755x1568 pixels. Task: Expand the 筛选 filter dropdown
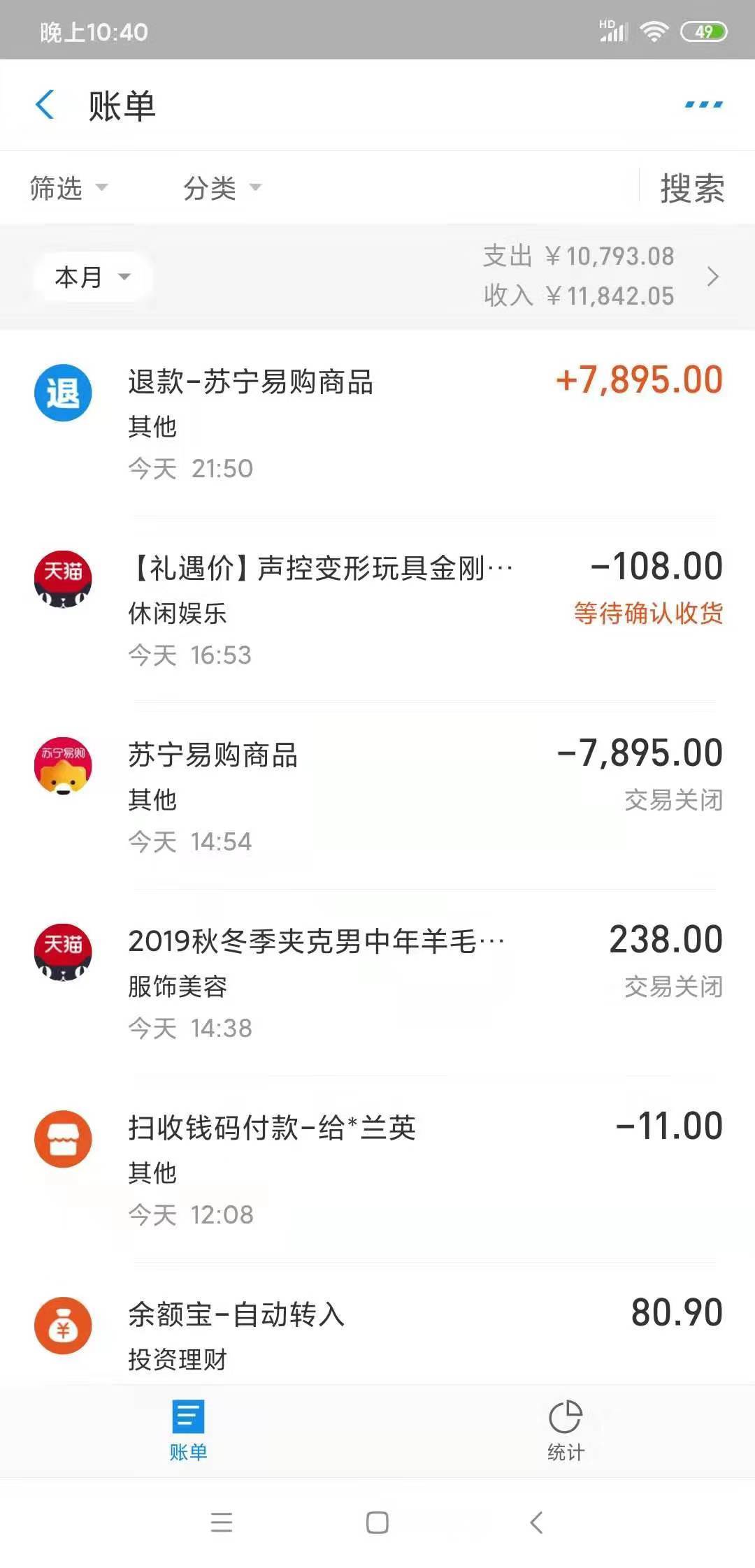click(x=69, y=187)
